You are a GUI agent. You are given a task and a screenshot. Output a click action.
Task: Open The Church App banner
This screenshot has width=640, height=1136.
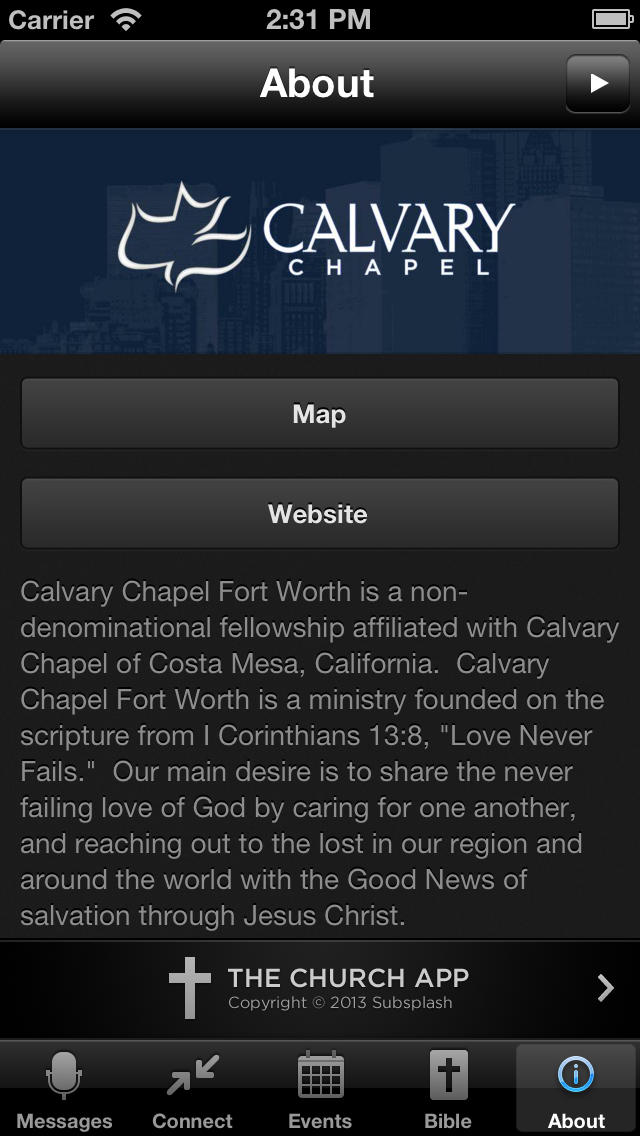click(x=320, y=989)
